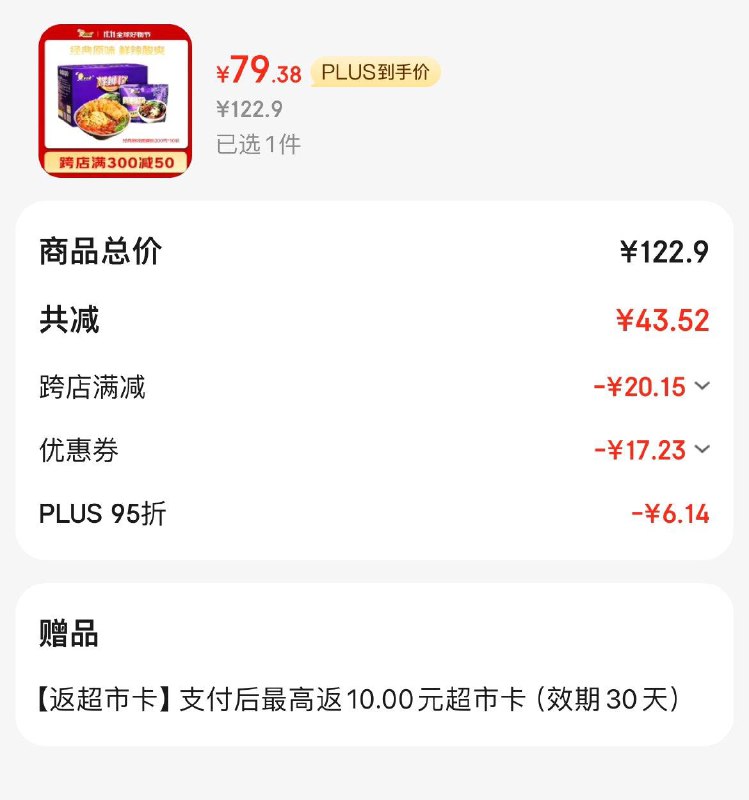Open the product image thumbnail
This screenshot has height=800, width=749.
pyautogui.click(x=114, y=101)
